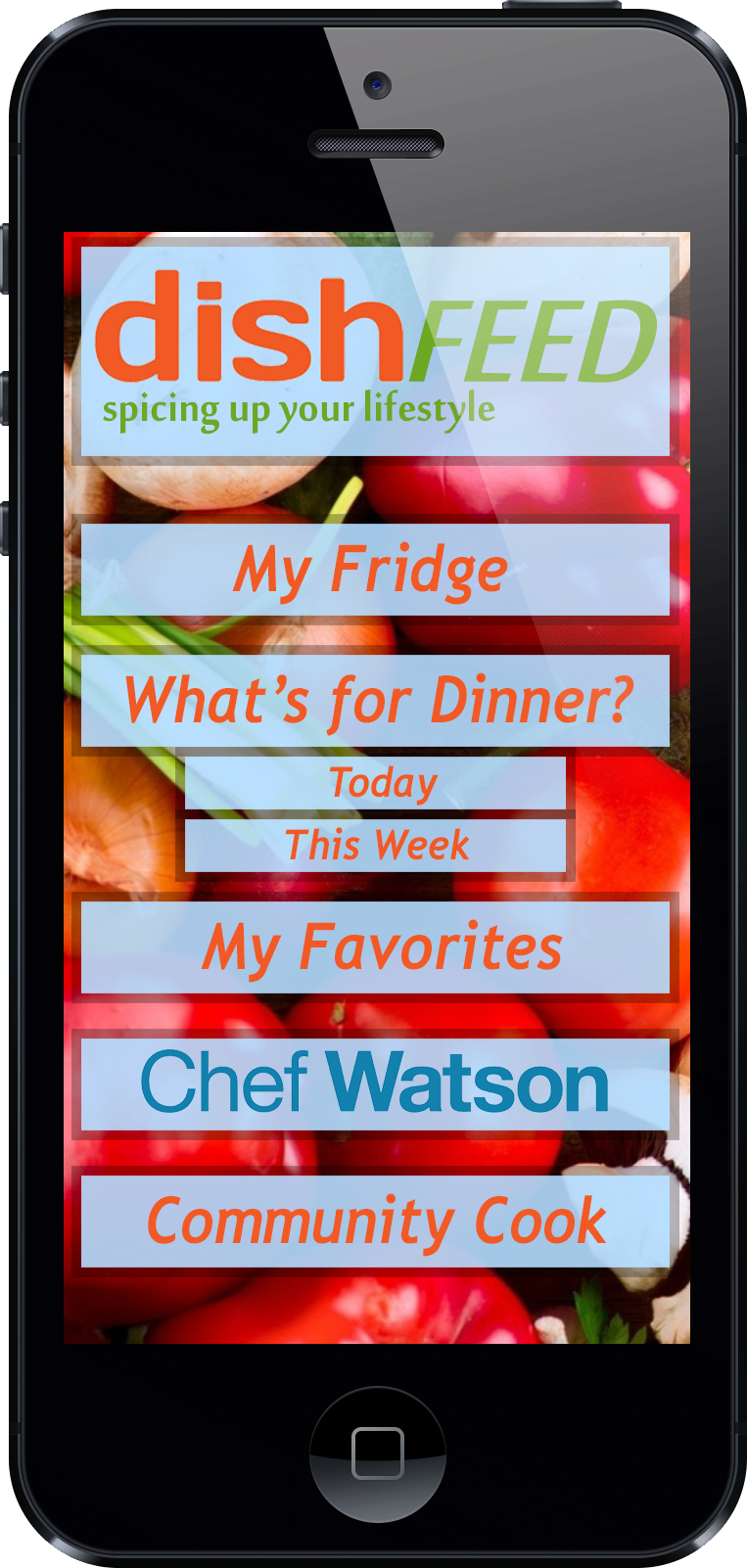This screenshot has height=1568, width=747.
Task: Open Community Cook
Action: coord(375,1221)
